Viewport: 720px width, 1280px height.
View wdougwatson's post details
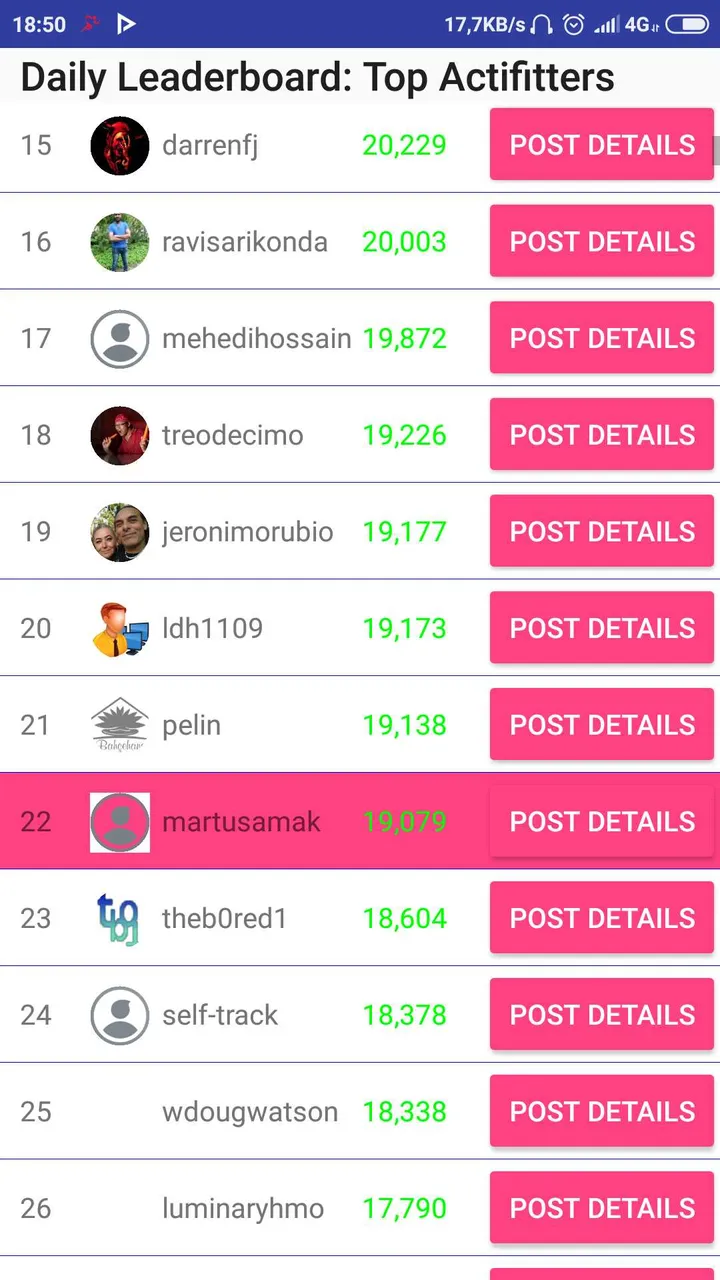click(x=601, y=1111)
